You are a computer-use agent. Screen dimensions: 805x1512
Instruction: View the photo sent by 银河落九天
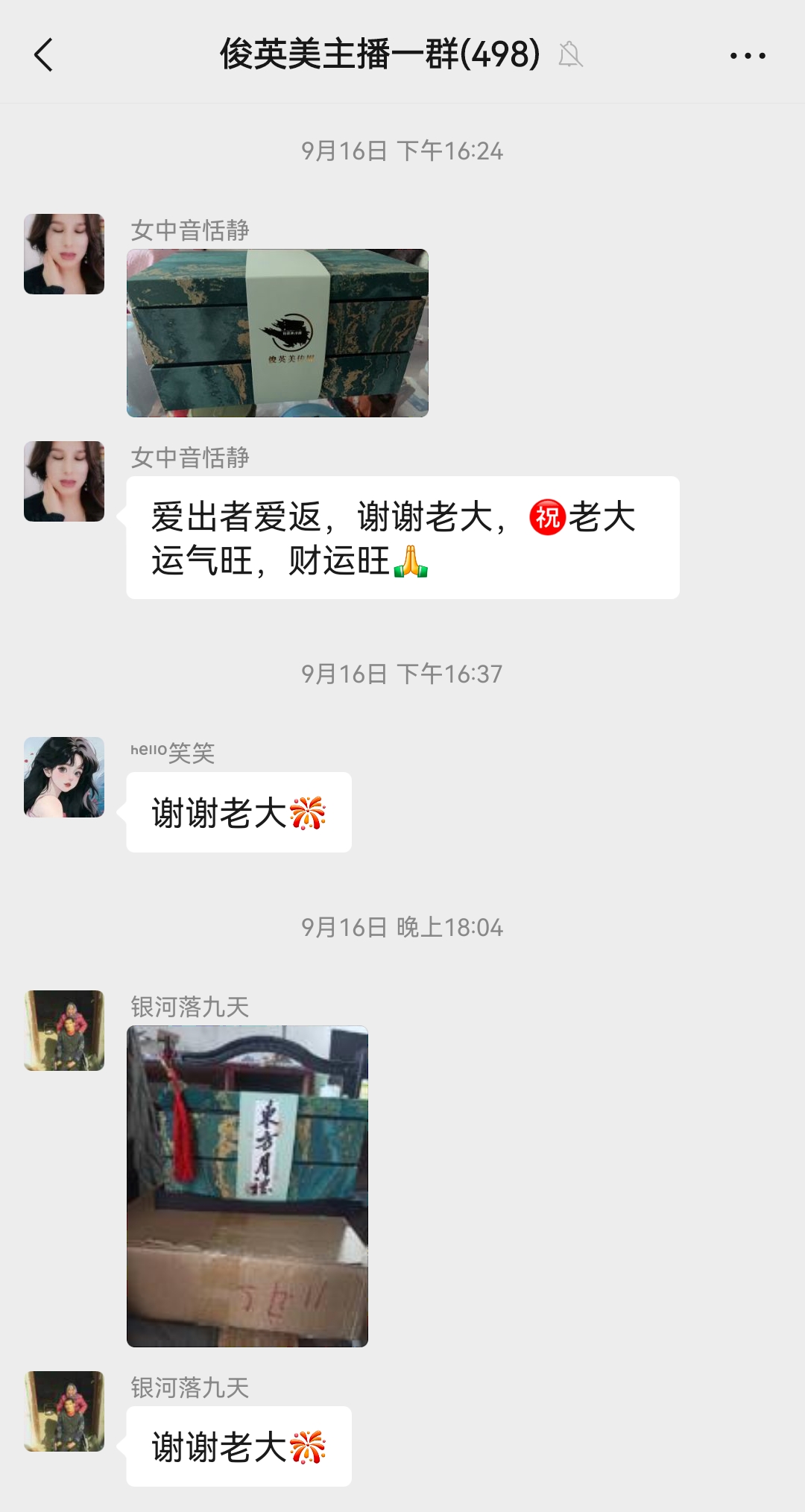247,1186
